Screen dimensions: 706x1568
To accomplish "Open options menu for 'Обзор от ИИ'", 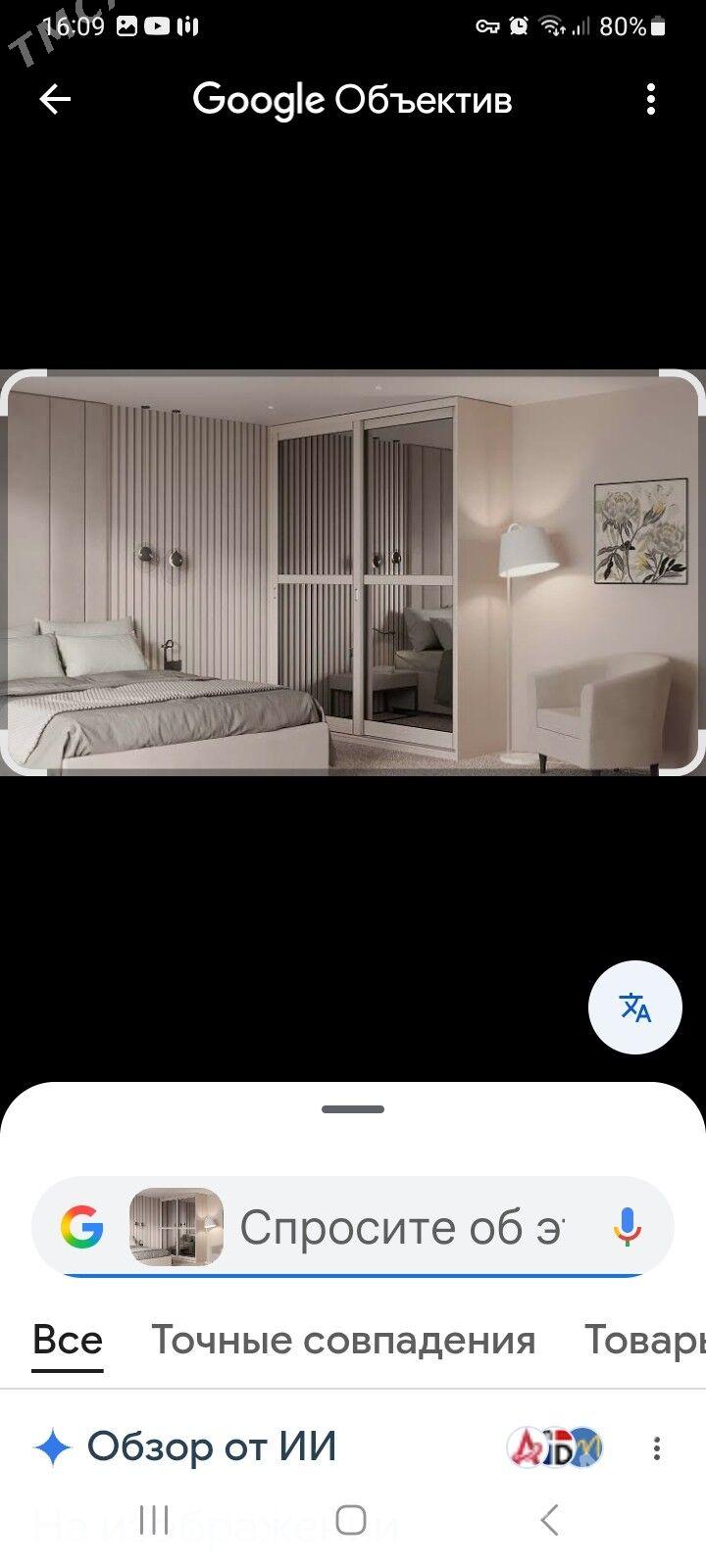I will [x=657, y=1447].
